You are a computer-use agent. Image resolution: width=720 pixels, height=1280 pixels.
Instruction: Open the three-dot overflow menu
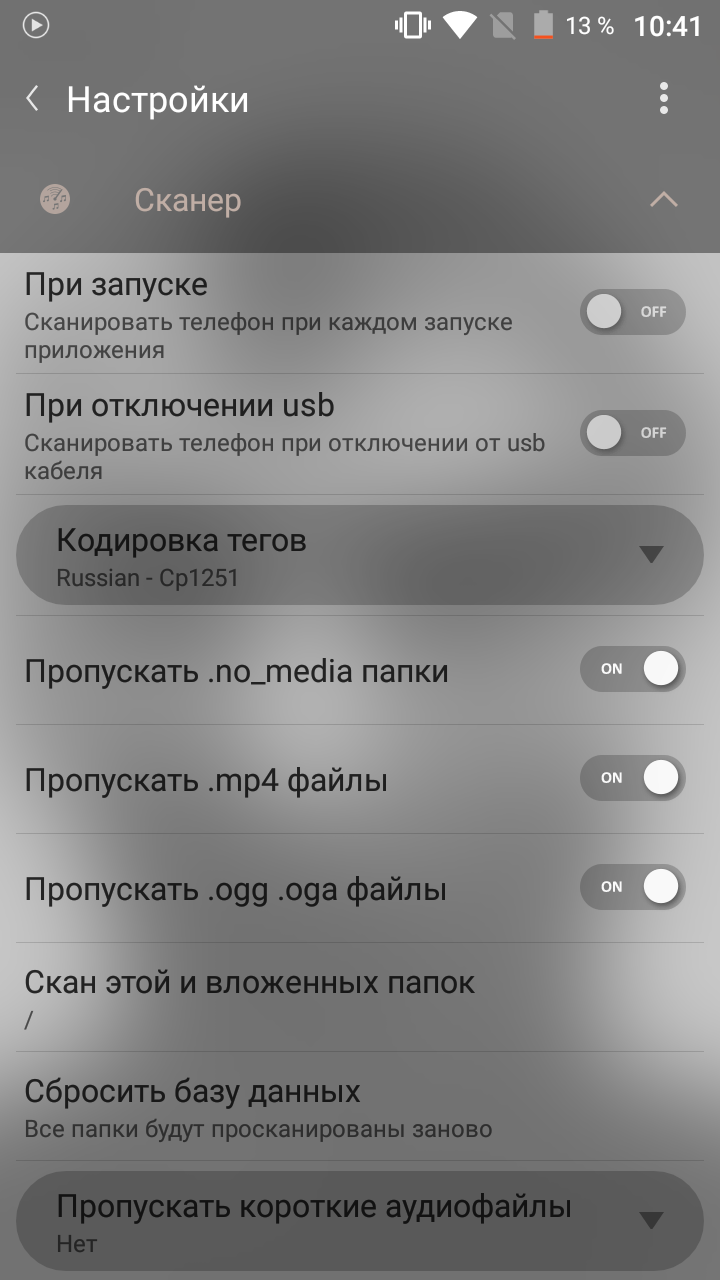pos(663,99)
